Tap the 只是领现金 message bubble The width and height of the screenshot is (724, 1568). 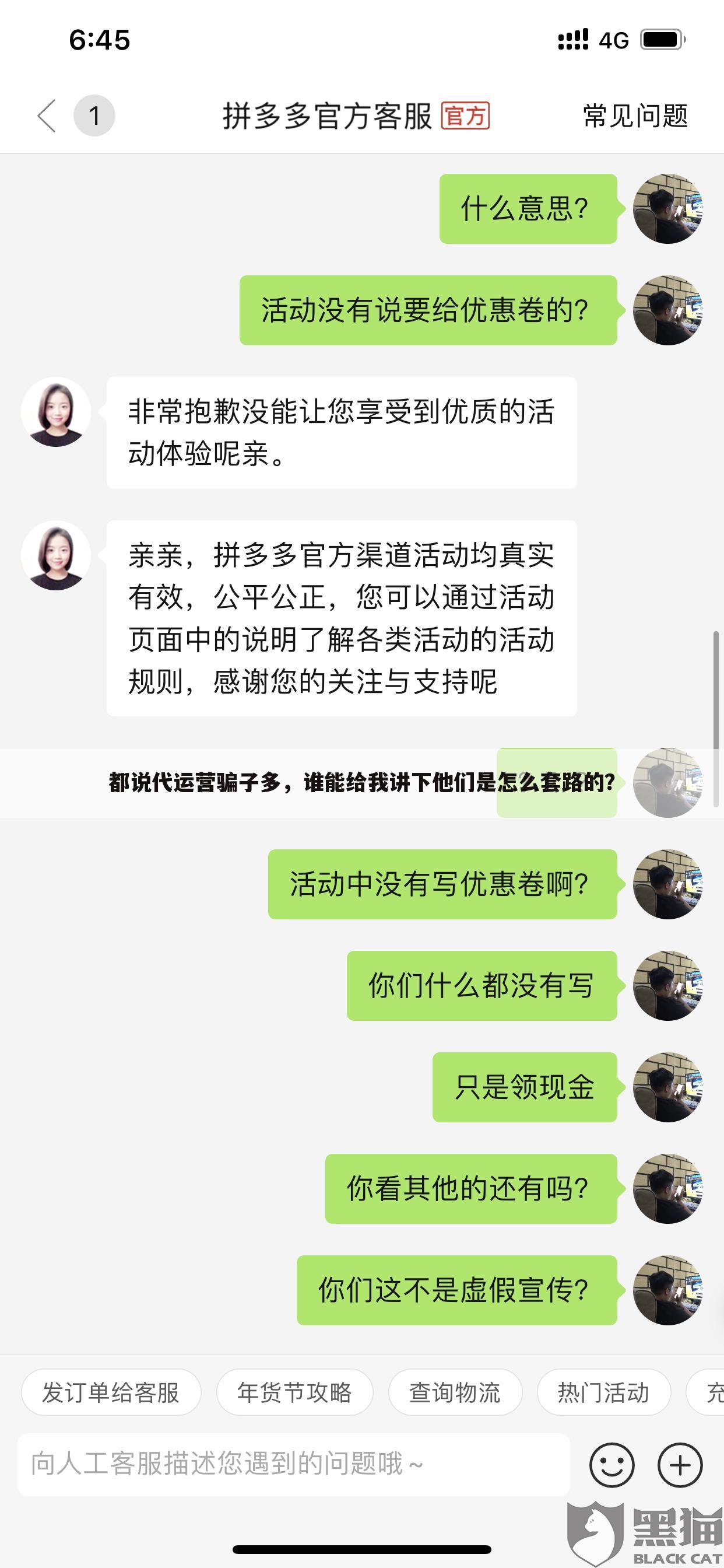[525, 1086]
